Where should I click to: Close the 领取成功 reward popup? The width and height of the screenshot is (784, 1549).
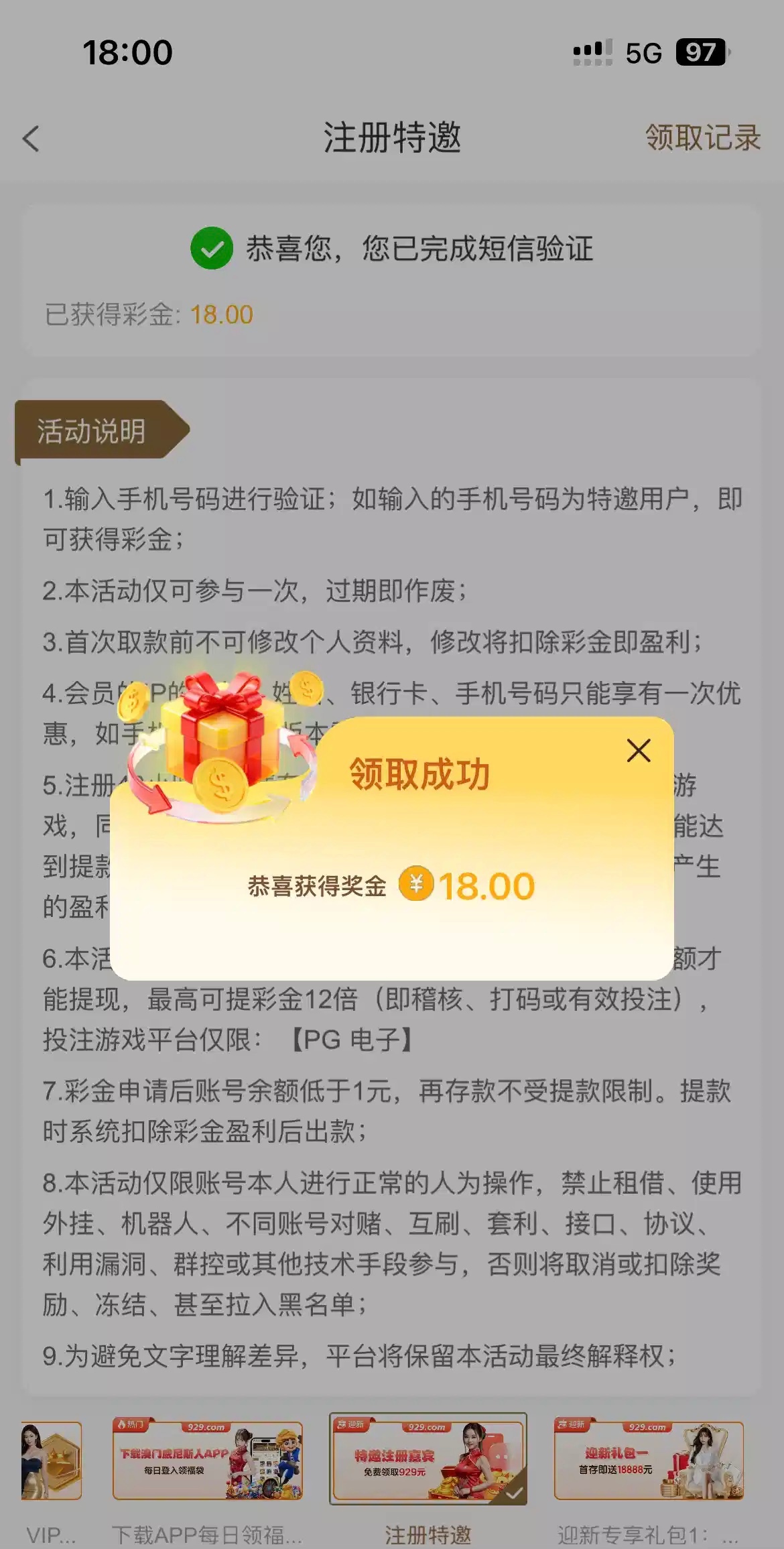coord(639,751)
